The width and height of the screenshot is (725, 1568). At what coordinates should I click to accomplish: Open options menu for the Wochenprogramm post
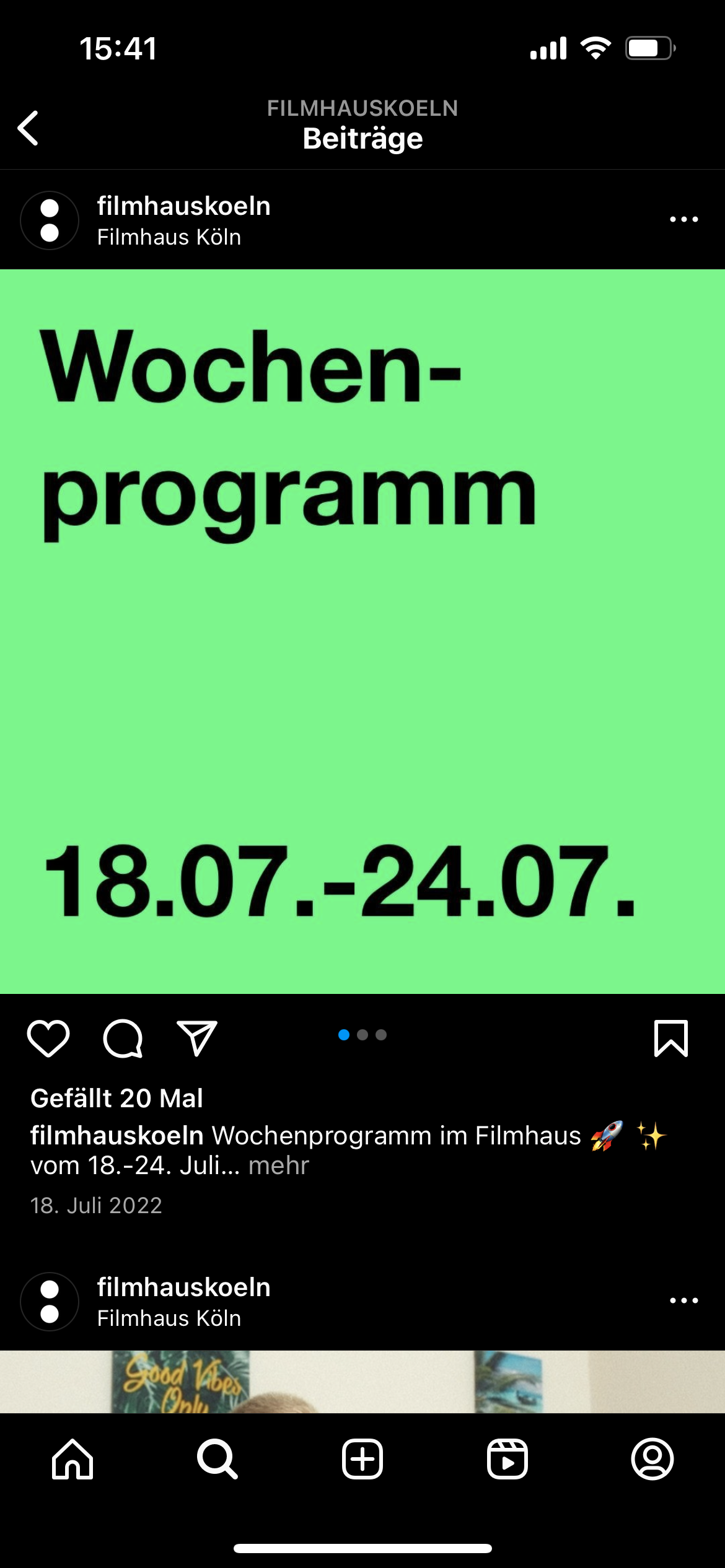point(683,219)
